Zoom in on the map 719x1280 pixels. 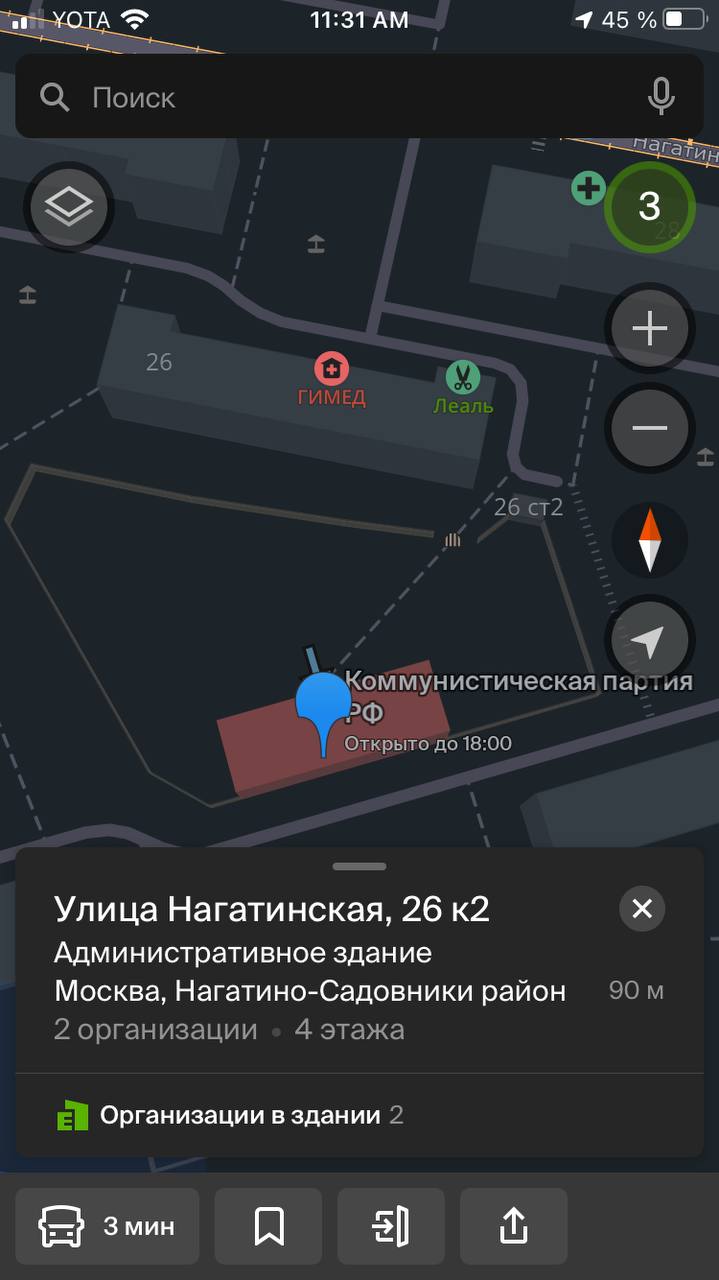coord(649,329)
